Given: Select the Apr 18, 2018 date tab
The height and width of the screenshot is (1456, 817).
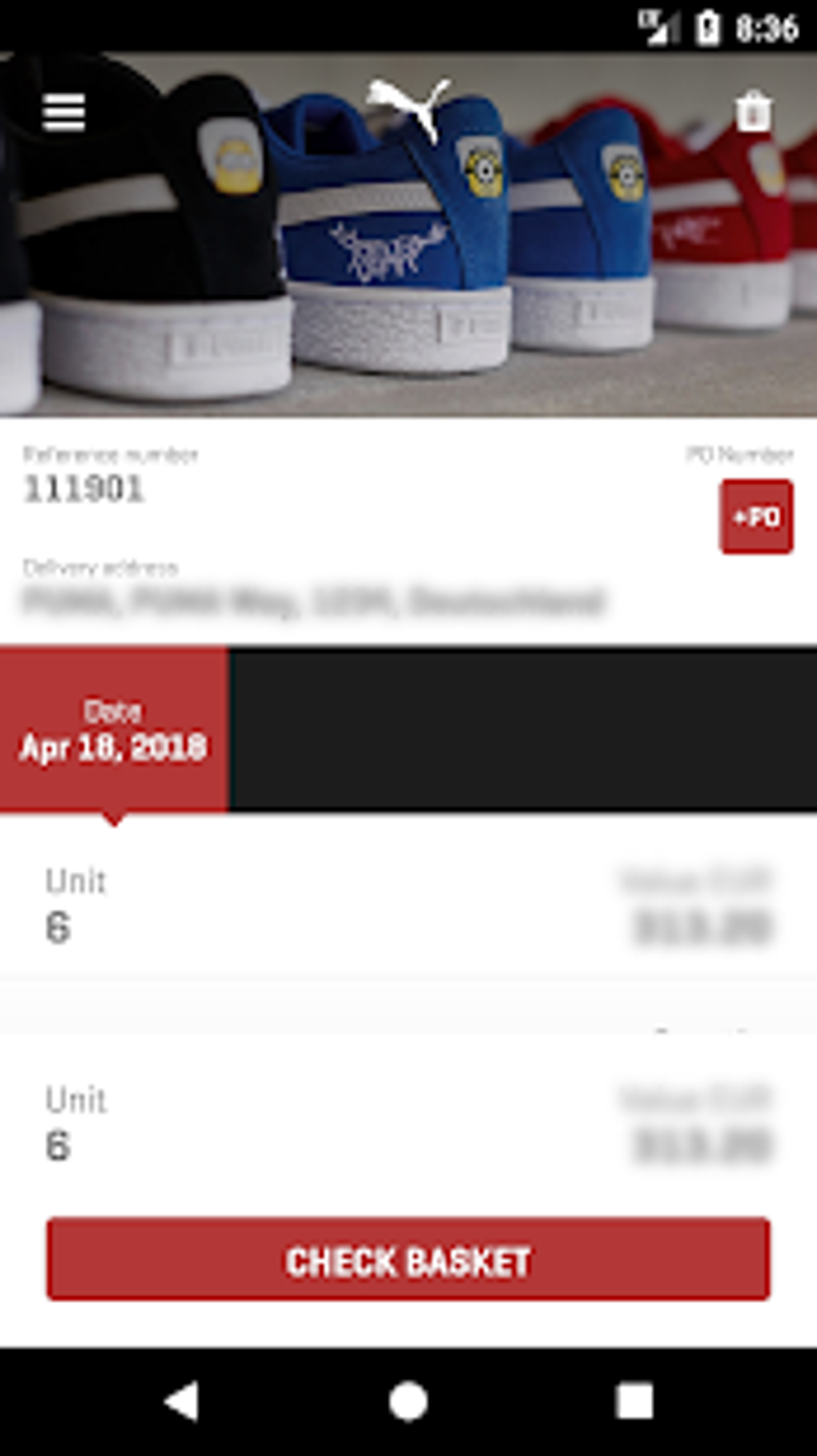Looking at the screenshot, I should 114,730.
